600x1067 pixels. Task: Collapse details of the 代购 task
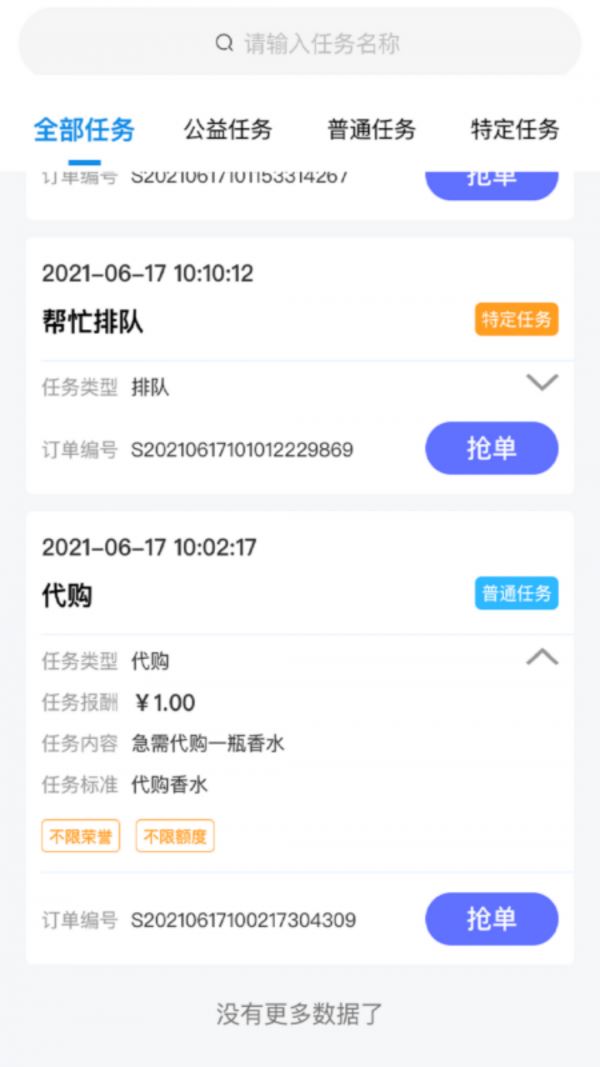click(x=541, y=657)
